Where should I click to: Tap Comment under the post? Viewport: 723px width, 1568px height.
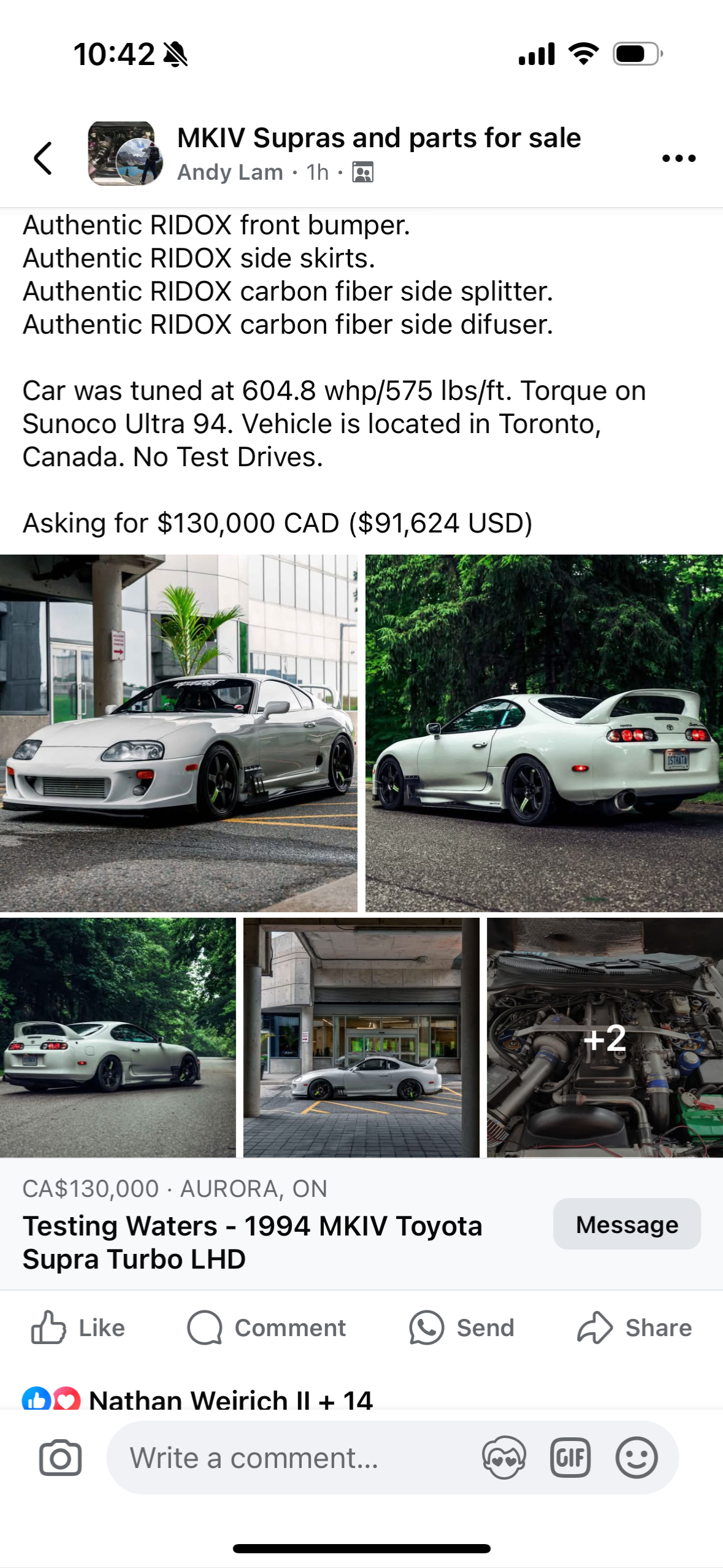(266, 1328)
